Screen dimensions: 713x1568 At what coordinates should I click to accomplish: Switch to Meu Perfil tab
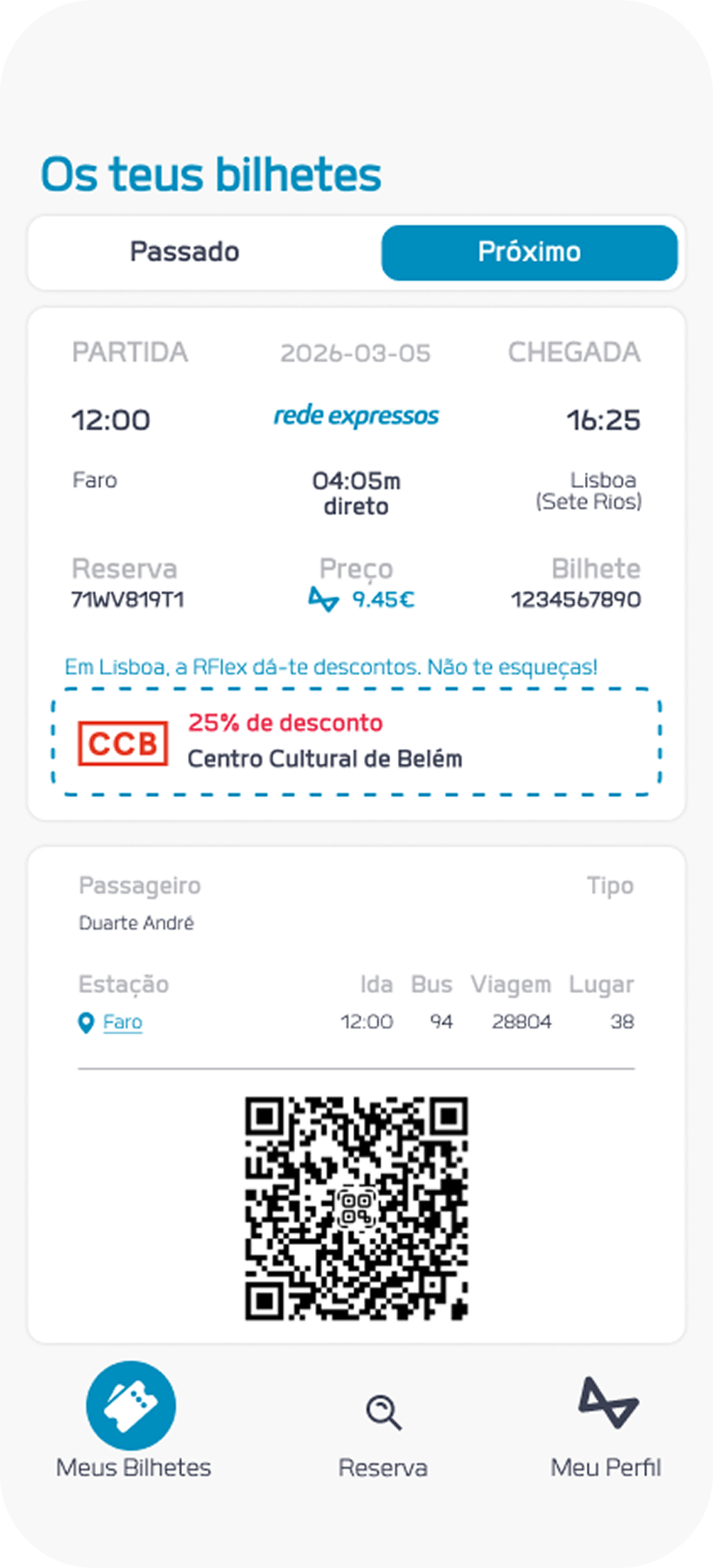[607, 1429]
